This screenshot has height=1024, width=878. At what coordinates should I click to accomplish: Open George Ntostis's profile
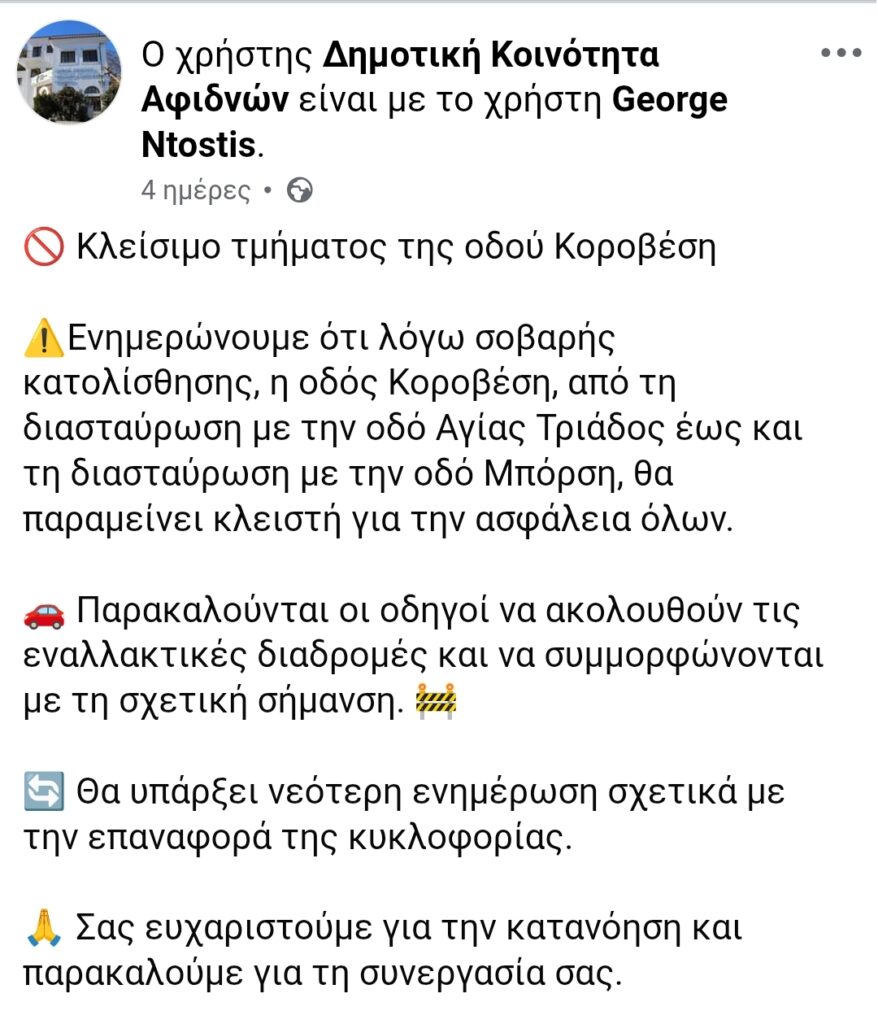(x=668, y=100)
